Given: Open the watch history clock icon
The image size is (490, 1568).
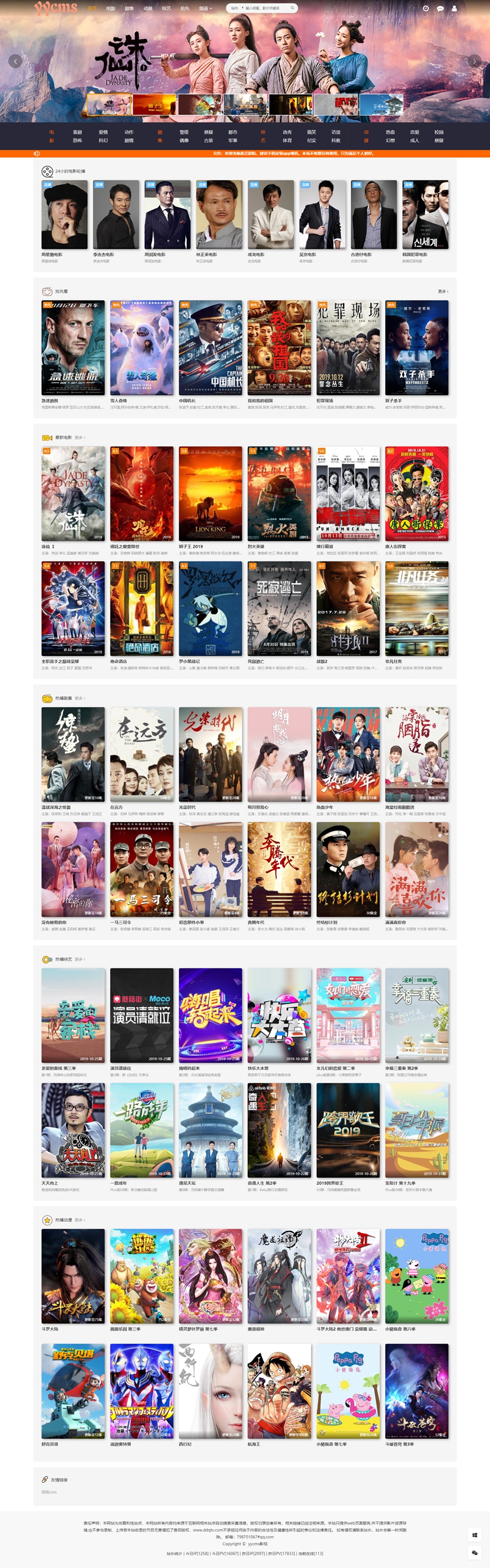Looking at the screenshot, I should pyautogui.click(x=426, y=9).
